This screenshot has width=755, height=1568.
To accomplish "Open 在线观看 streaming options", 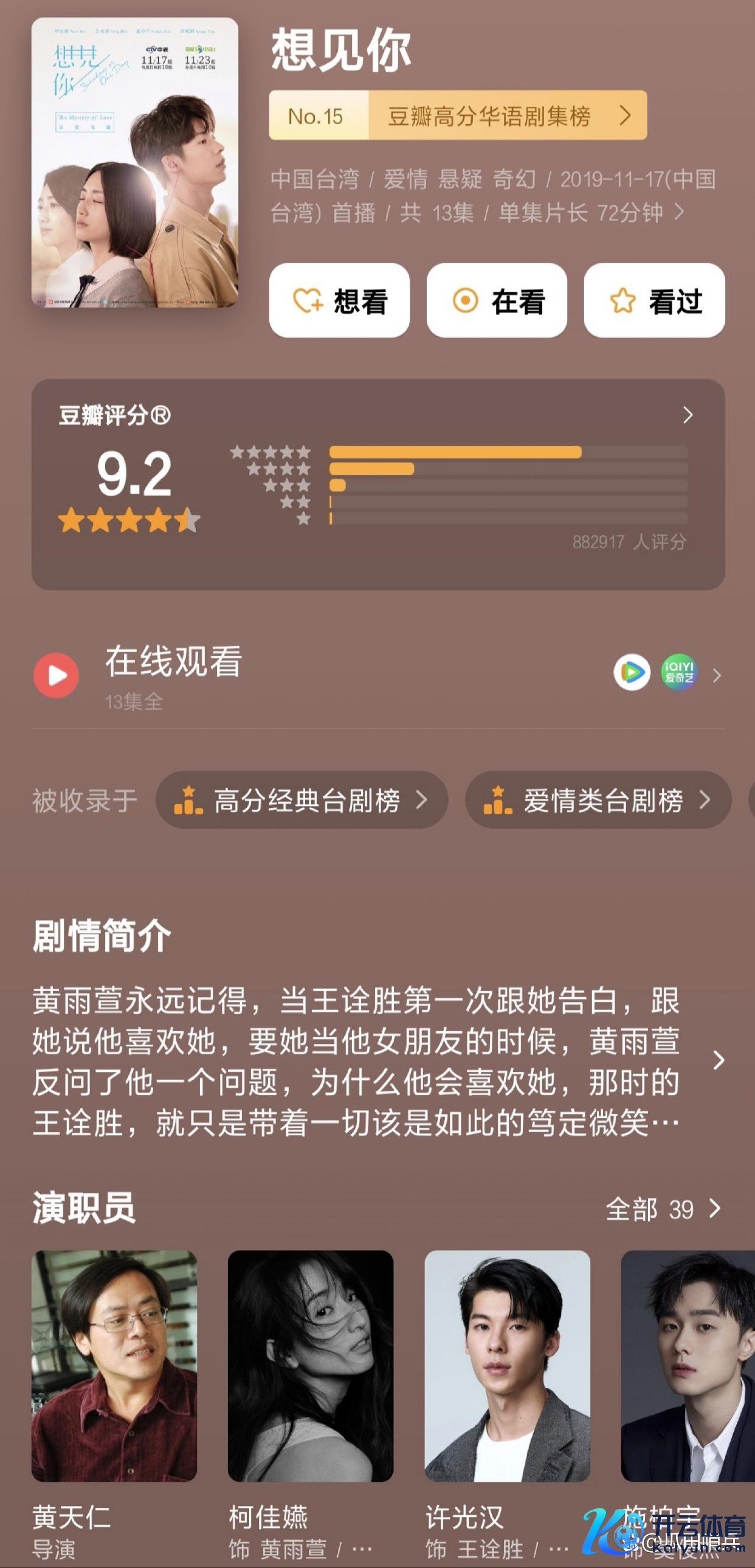I will 377,675.
